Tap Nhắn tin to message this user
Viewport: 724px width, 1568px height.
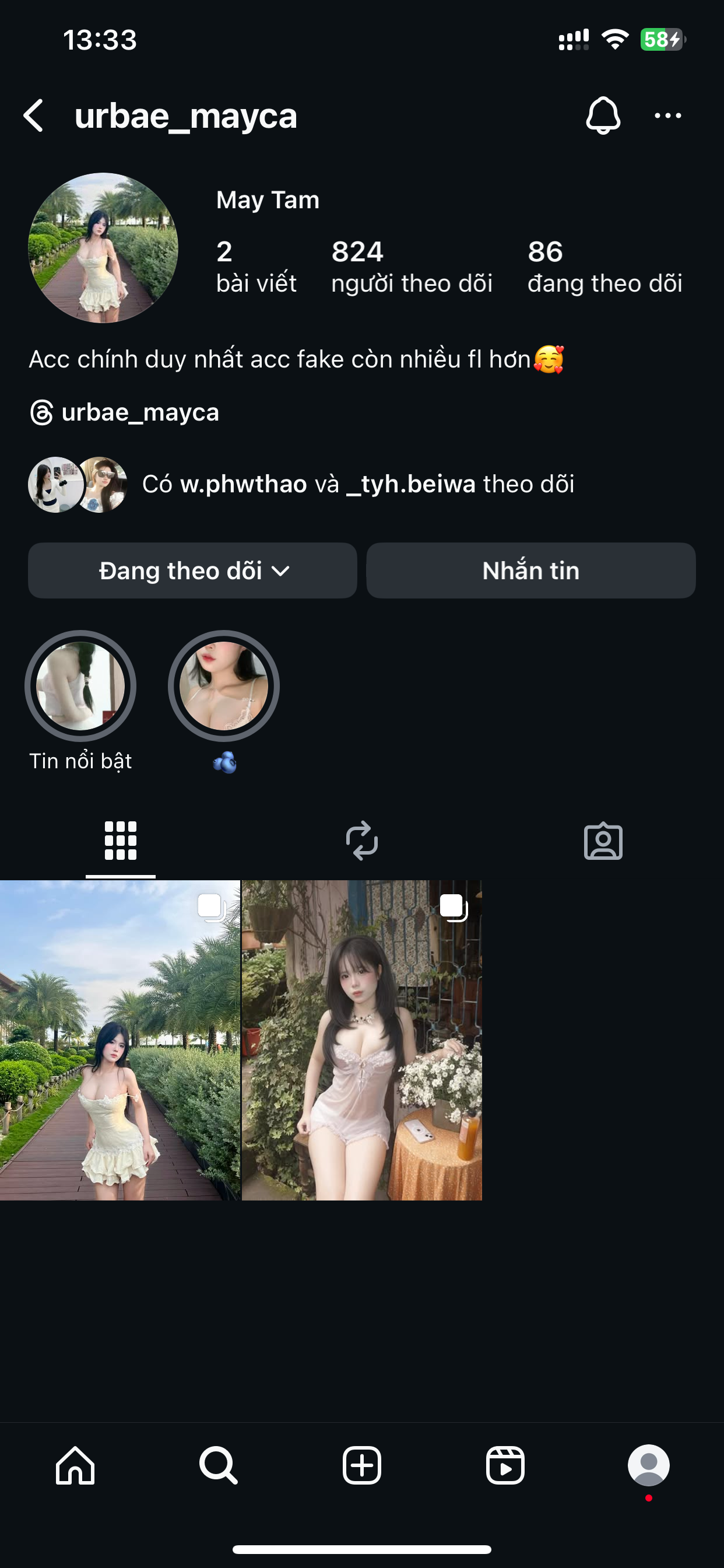[530, 570]
